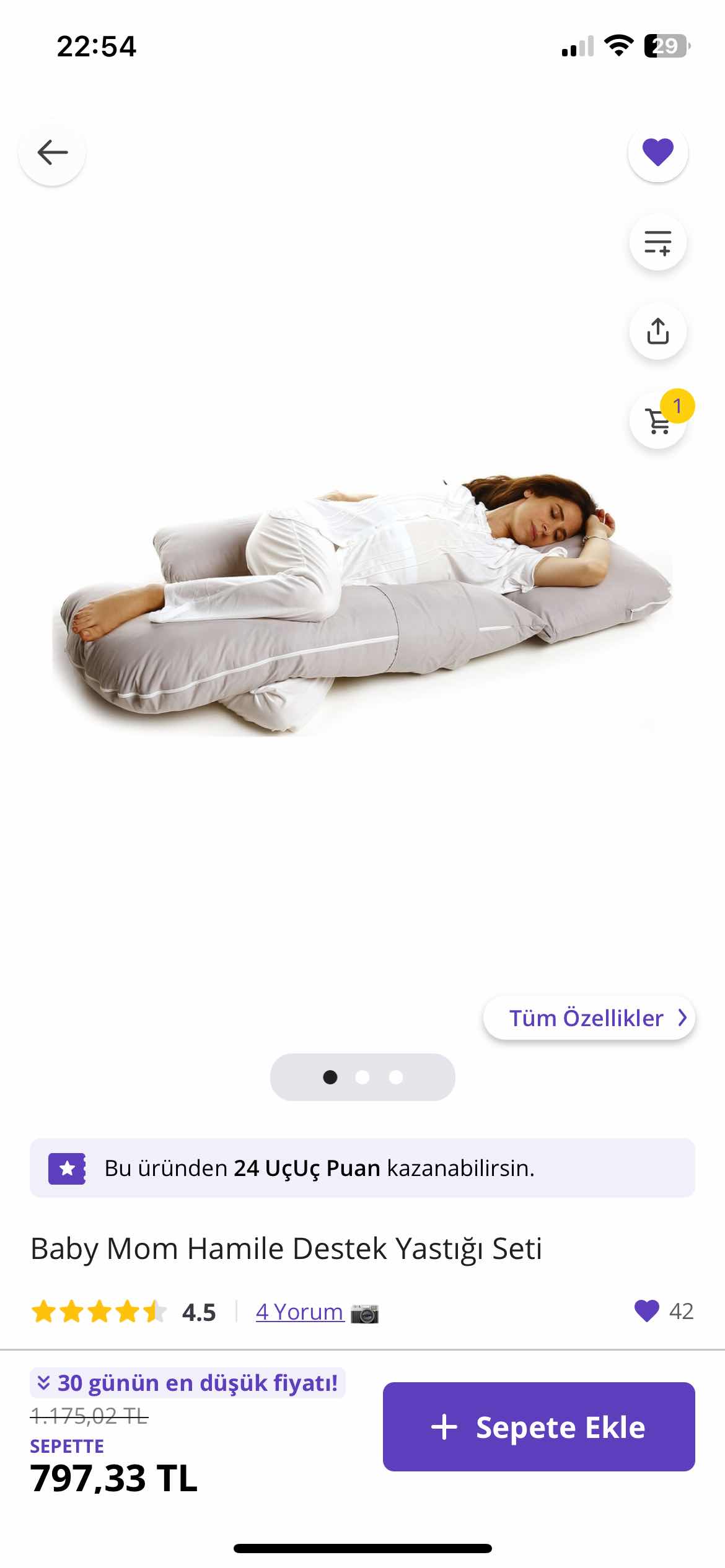This screenshot has width=725, height=1568.
Task: Tap Sepete Ekle to add to cart
Action: click(x=538, y=1427)
